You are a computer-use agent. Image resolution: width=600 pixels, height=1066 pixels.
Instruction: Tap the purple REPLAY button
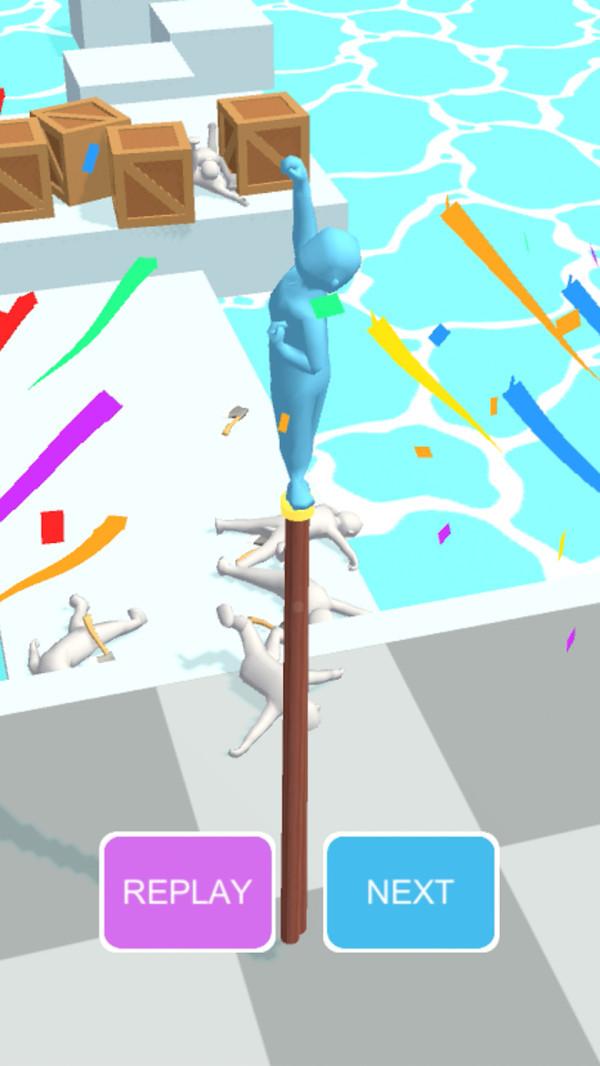[187, 891]
